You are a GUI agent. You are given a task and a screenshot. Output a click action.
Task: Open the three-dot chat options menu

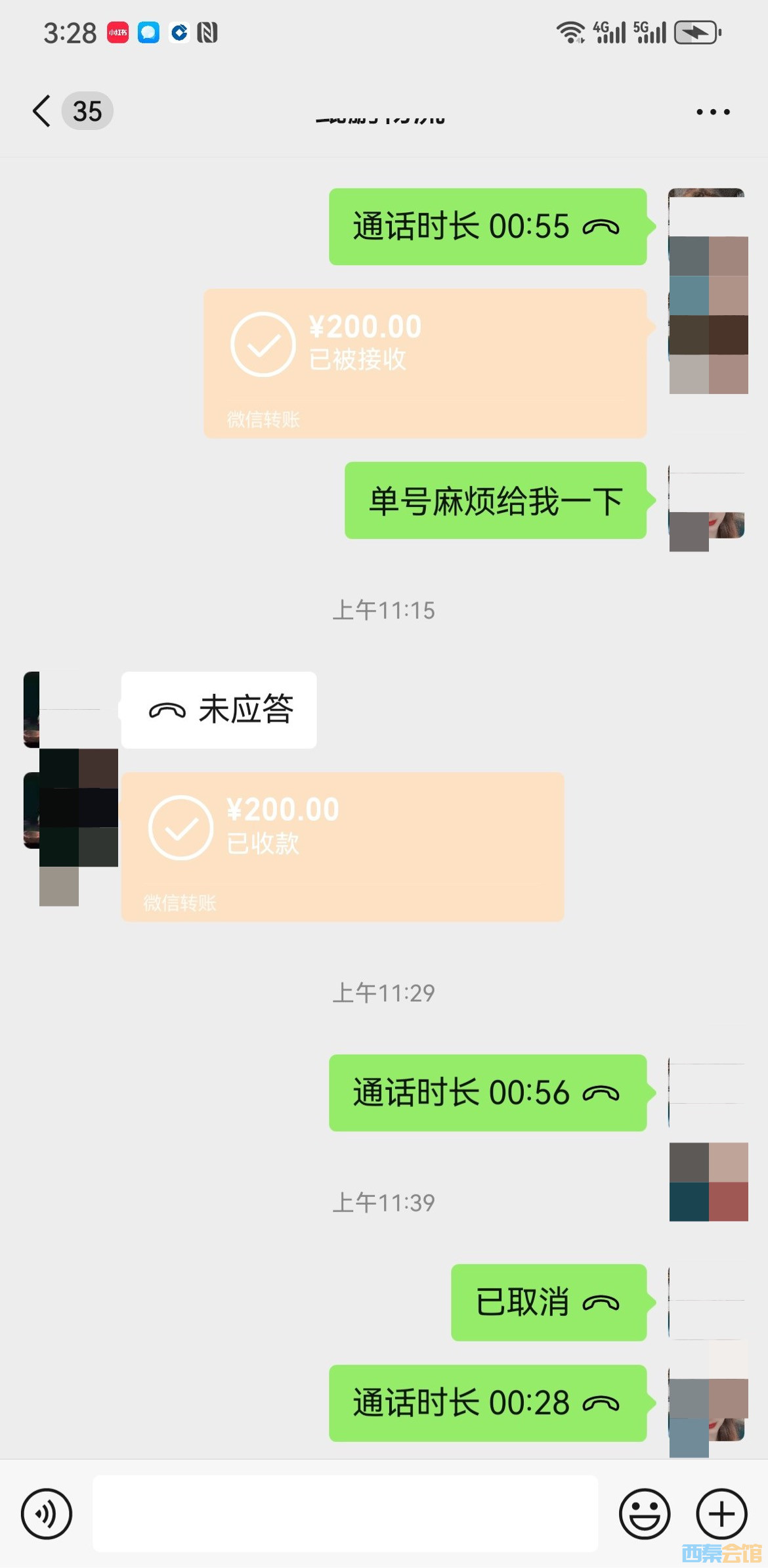(x=713, y=112)
